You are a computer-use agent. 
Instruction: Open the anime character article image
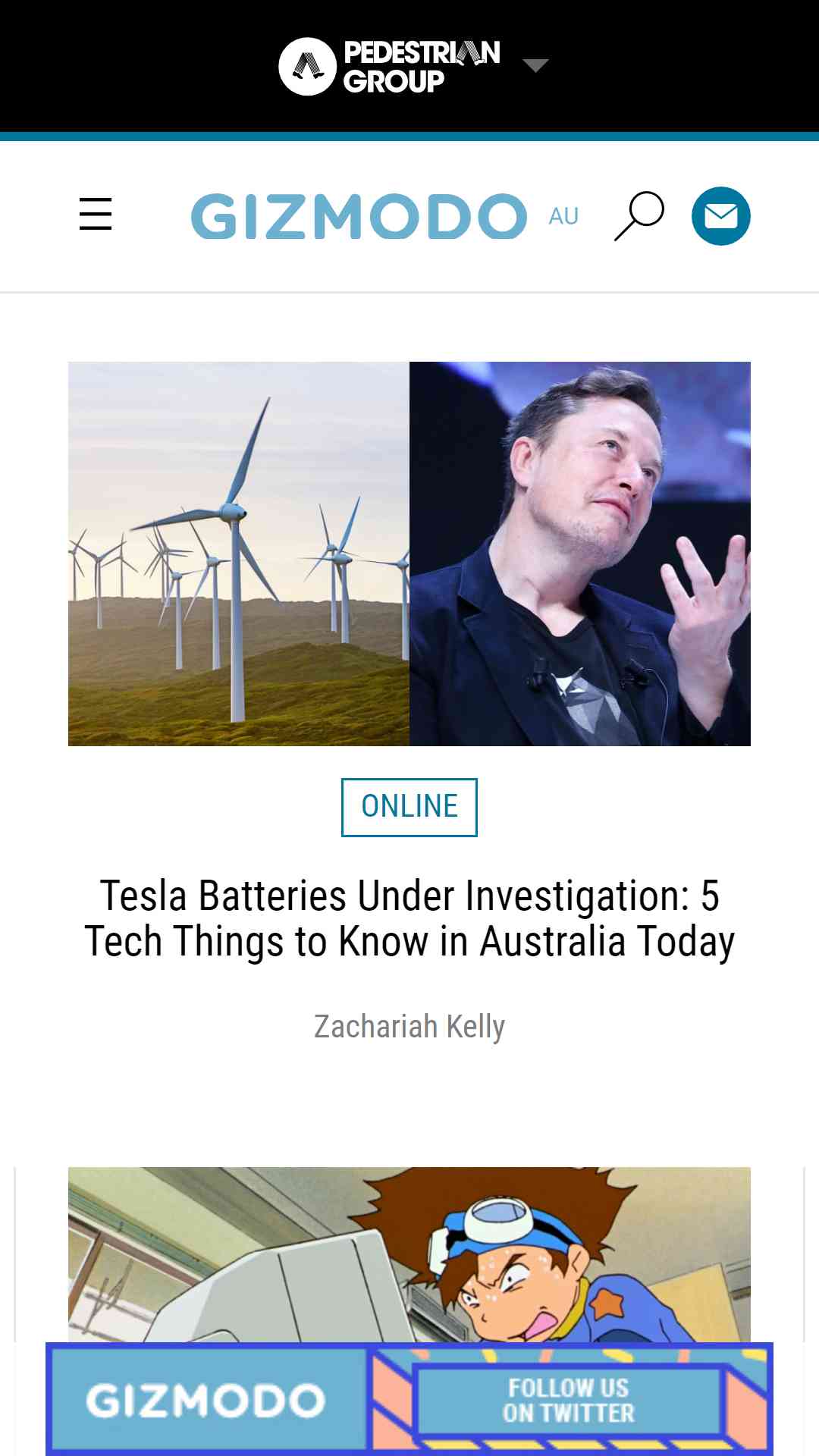point(409,1254)
